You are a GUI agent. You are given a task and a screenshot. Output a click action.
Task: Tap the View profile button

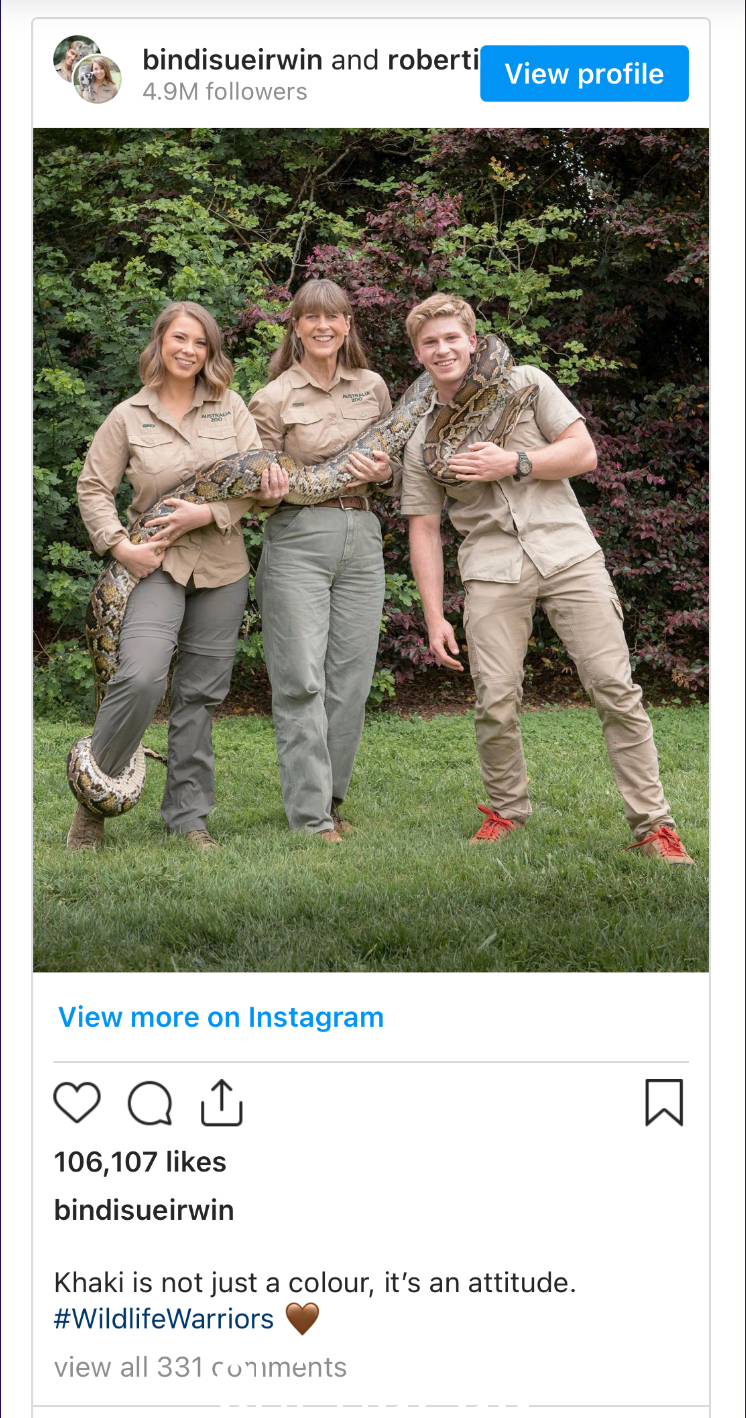click(x=584, y=74)
